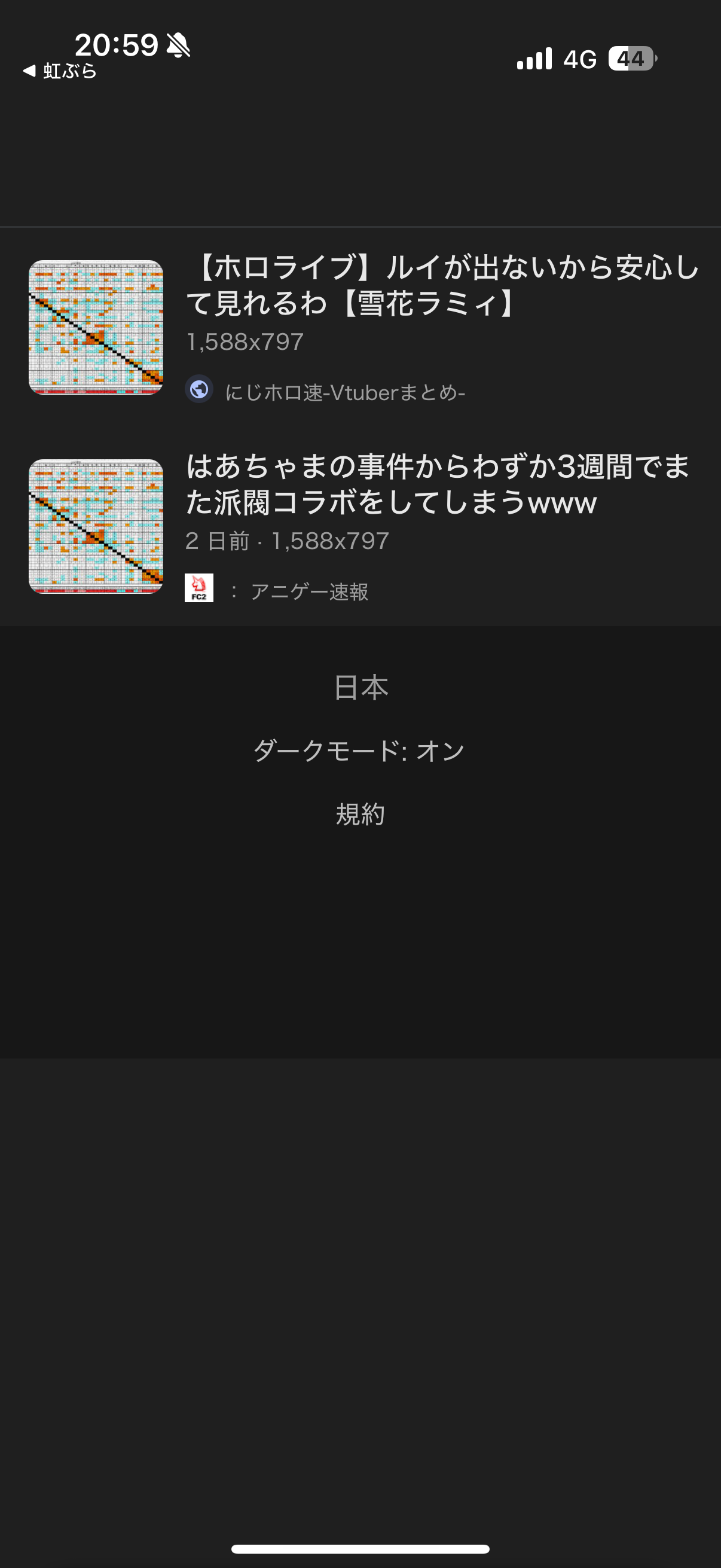
Task: Toggle ダークモード: オン setting
Action: tap(359, 751)
